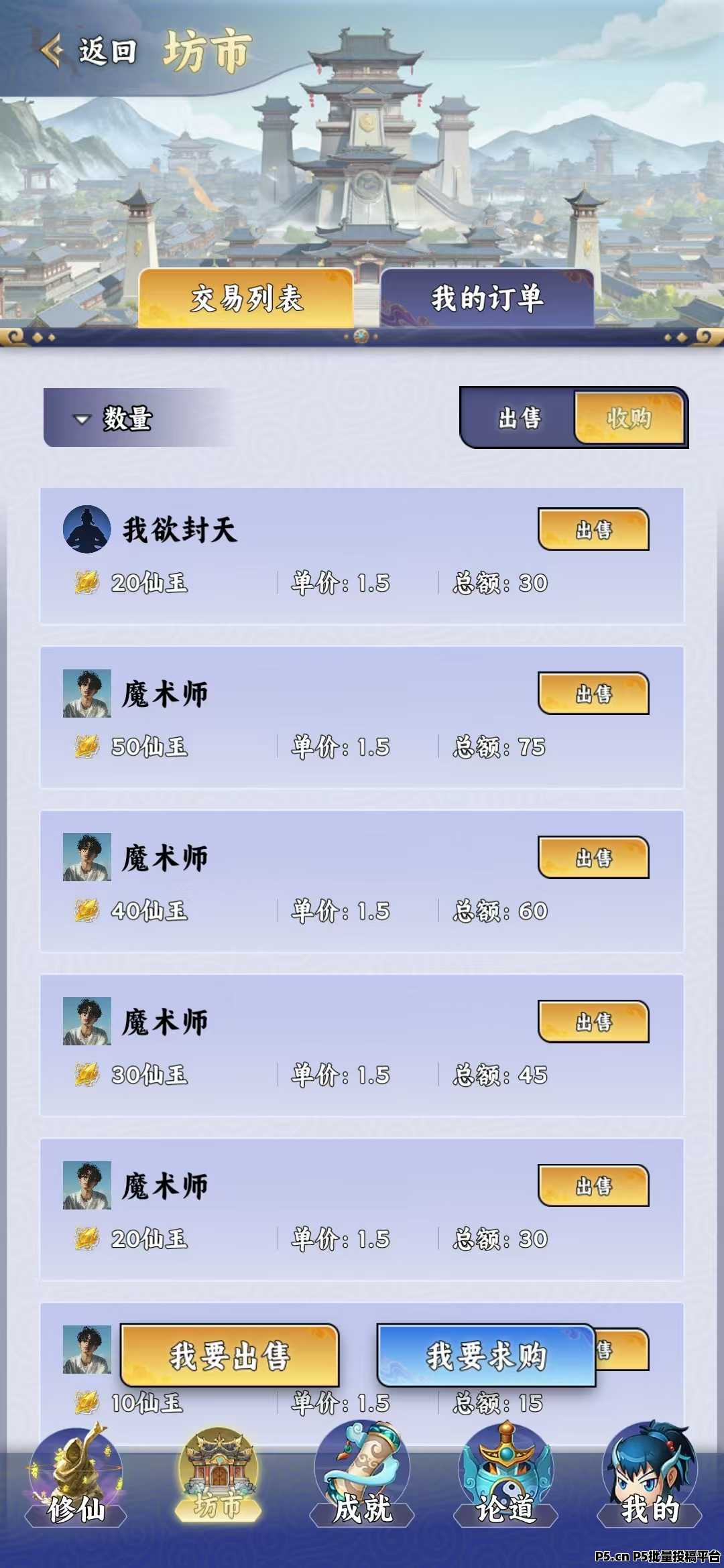Tap 出售 on 我欲封天's 20仙玉 order
Viewport: 724px width, 1568px height.
[593, 530]
